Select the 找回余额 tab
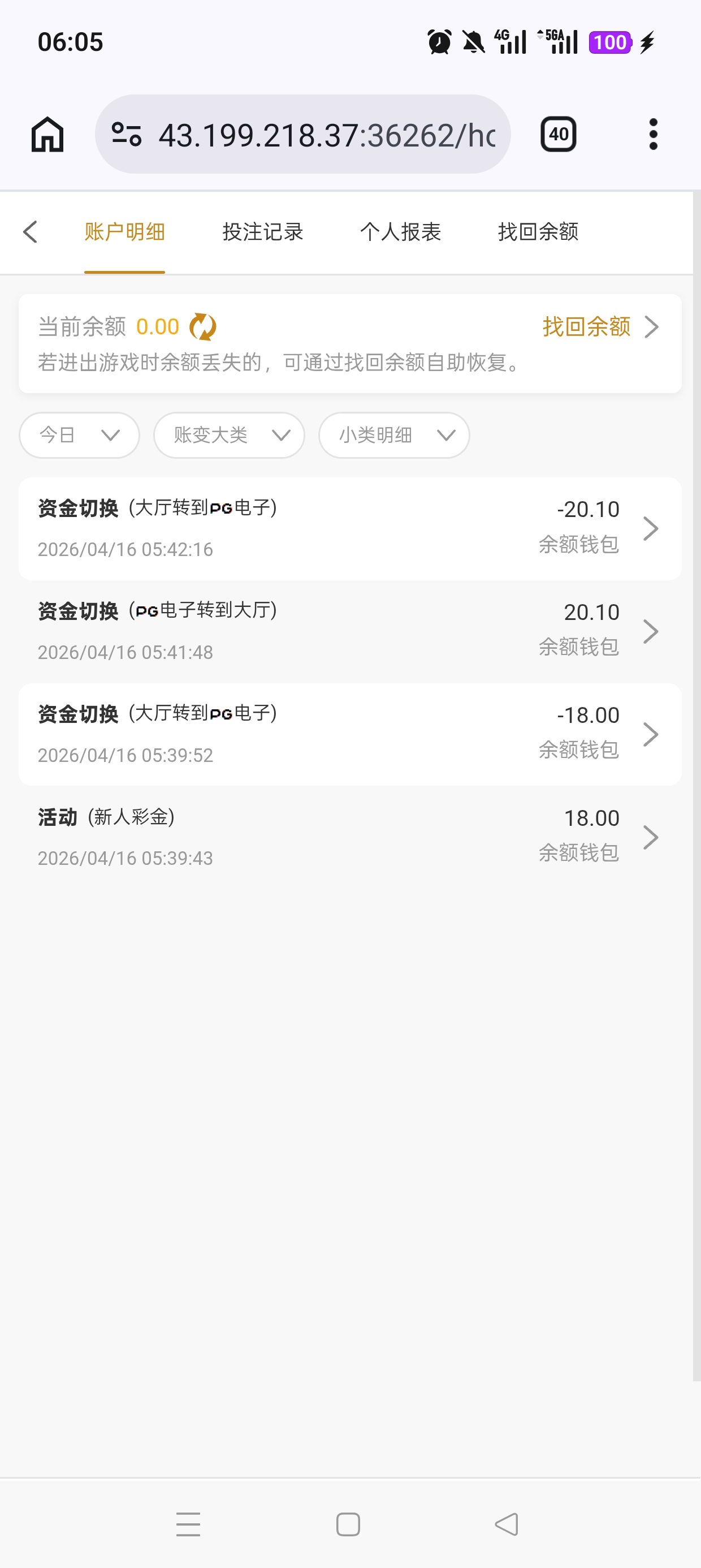 pyautogui.click(x=538, y=232)
